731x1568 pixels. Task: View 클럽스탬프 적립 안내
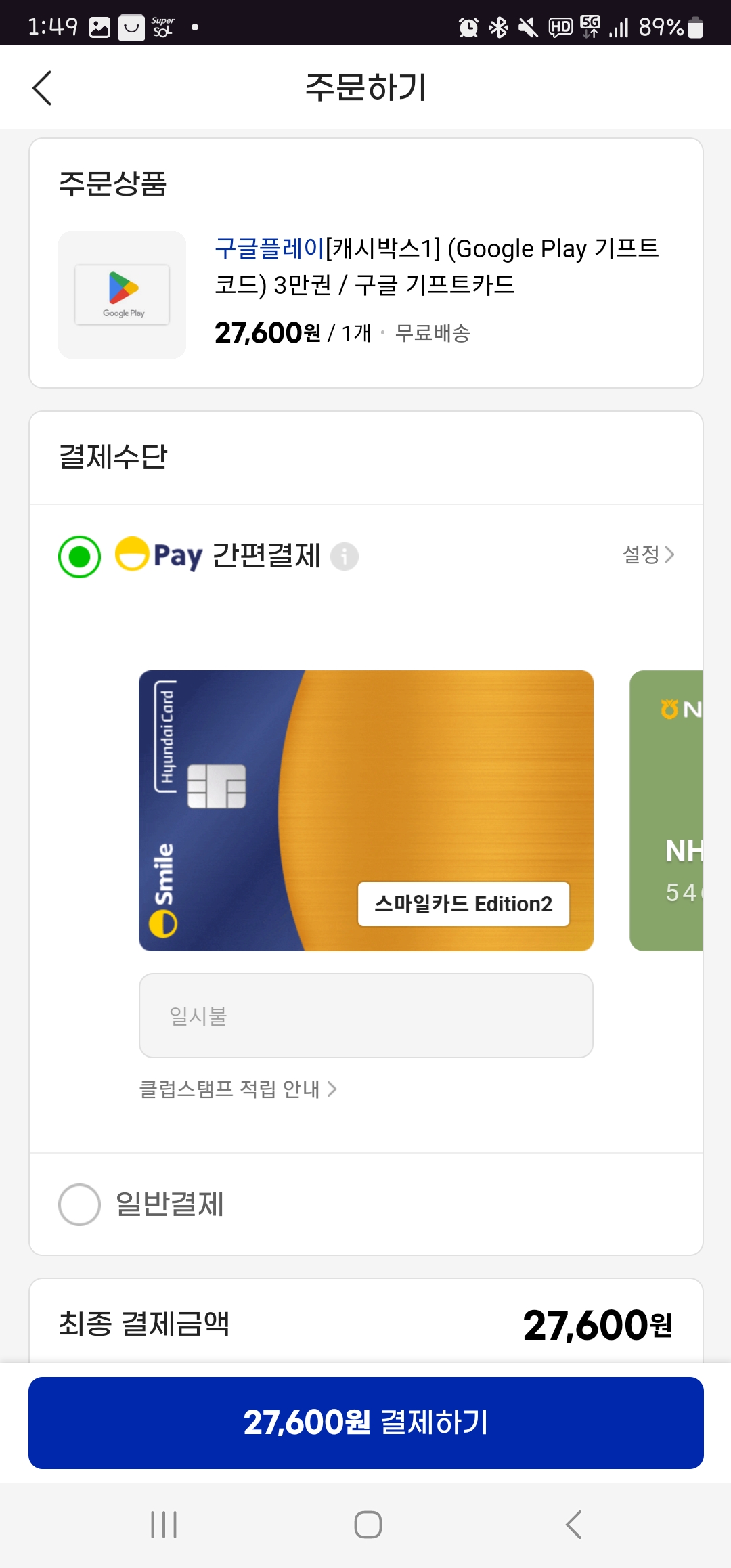(x=237, y=1089)
